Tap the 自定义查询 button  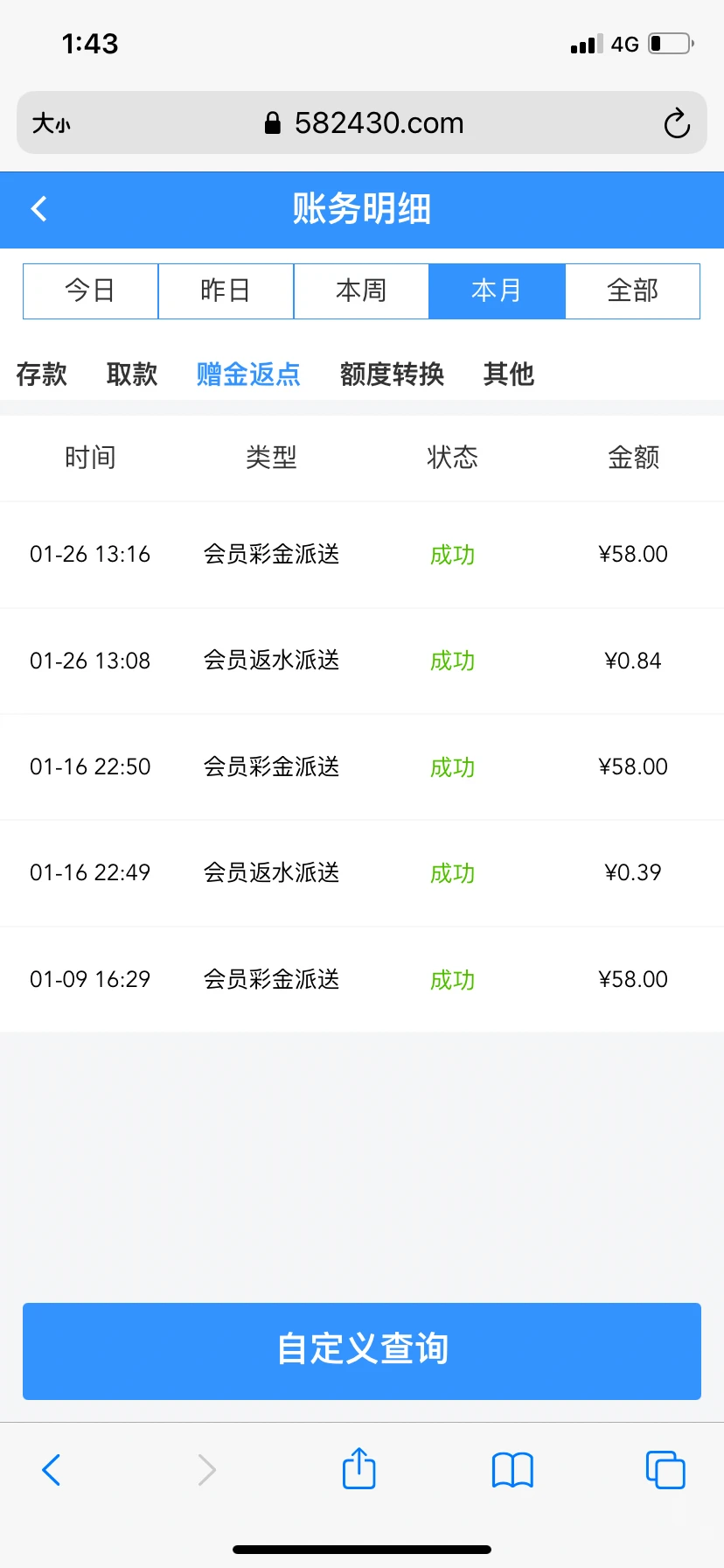(x=362, y=1350)
